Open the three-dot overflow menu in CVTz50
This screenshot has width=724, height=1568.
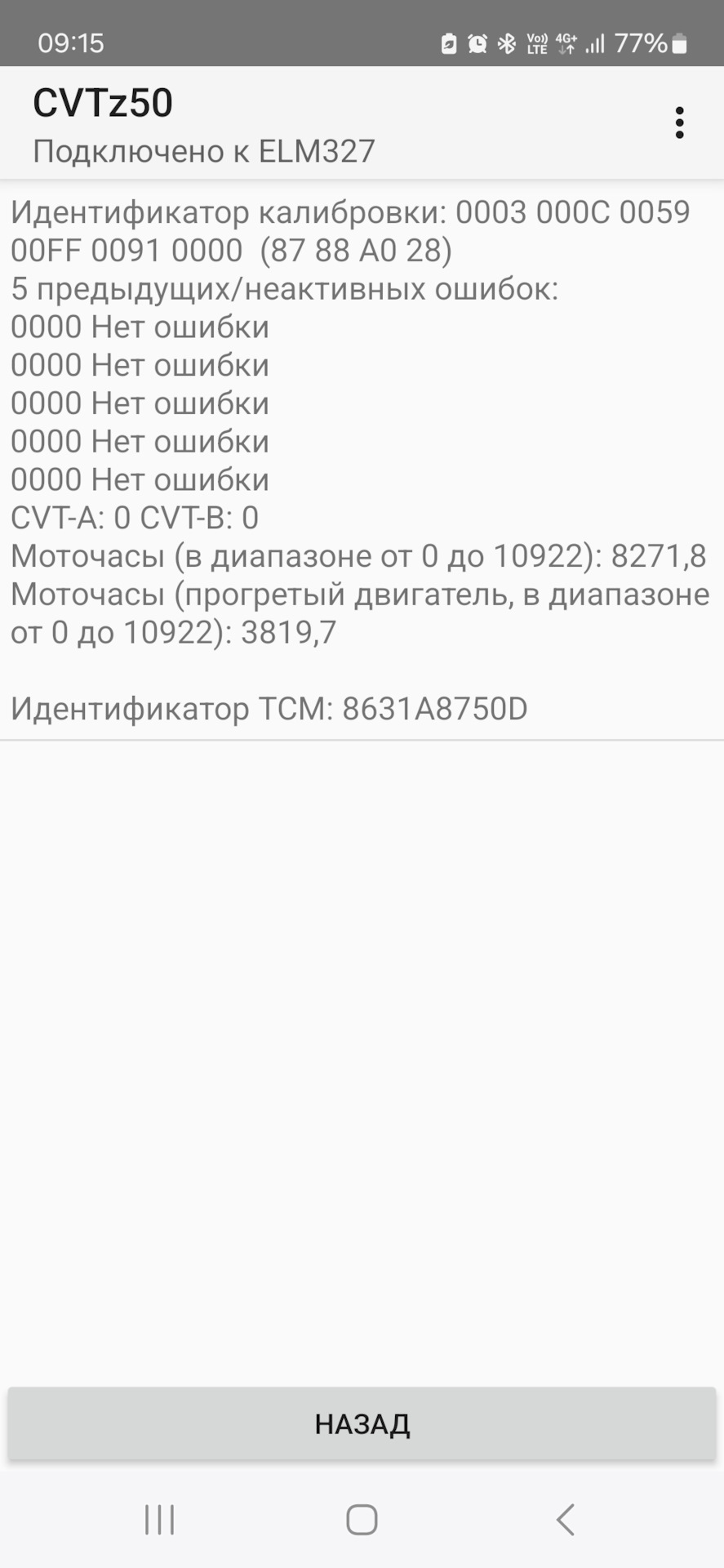click(680, 121)
